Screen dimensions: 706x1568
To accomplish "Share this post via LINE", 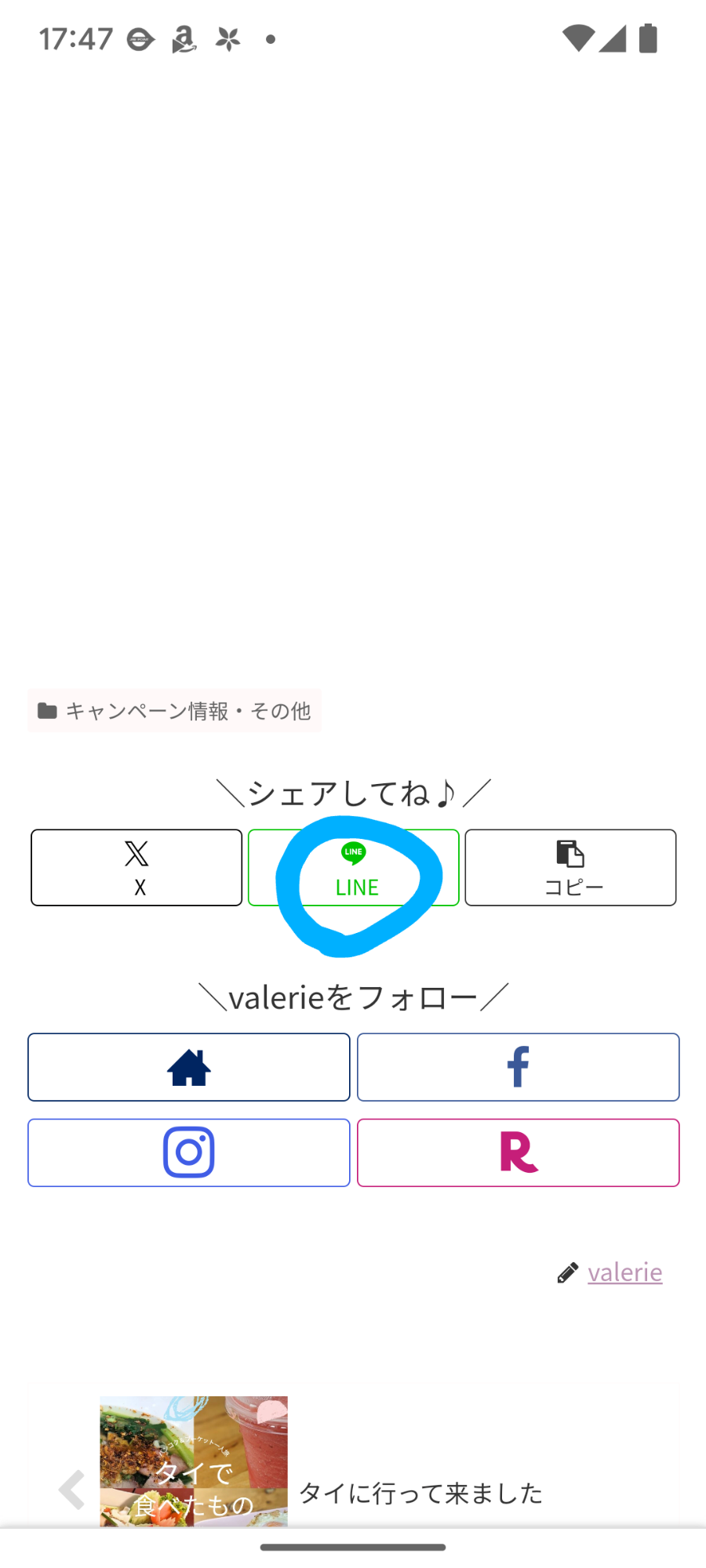I will coord(354,869).
